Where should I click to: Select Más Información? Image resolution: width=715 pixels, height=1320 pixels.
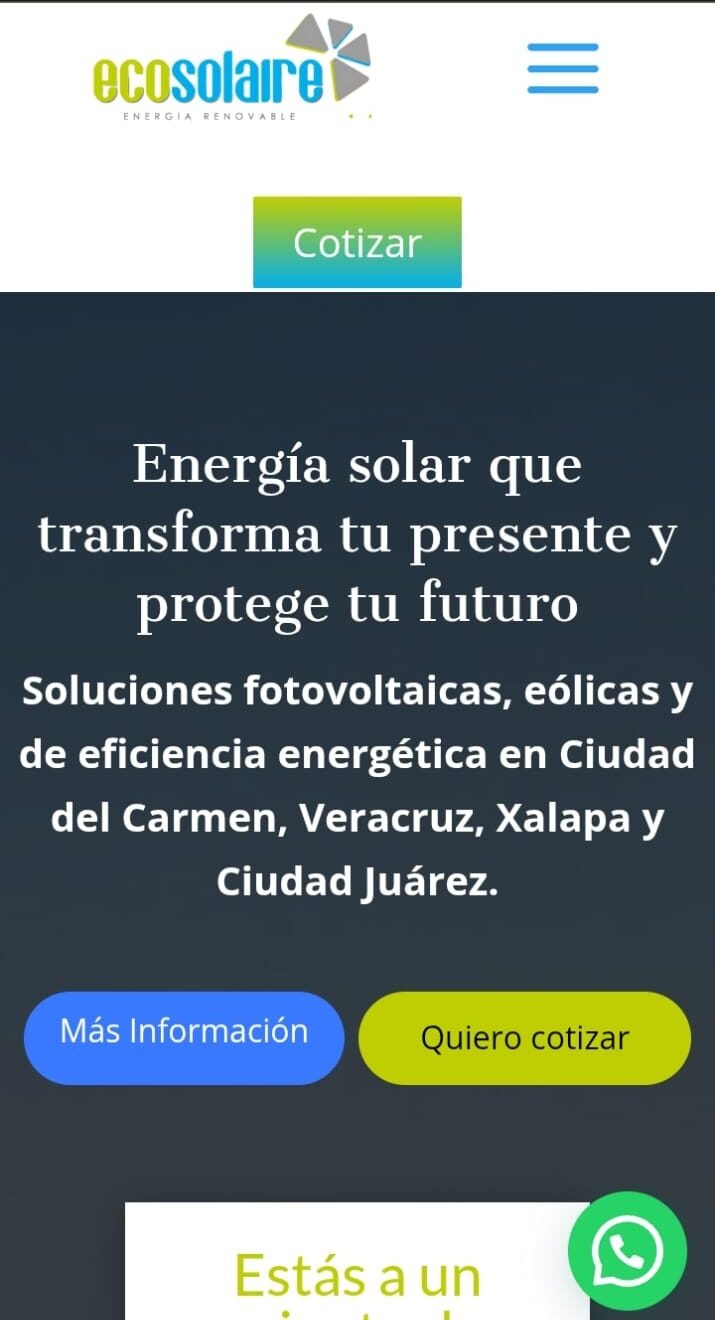click(x=184, y=1037)
